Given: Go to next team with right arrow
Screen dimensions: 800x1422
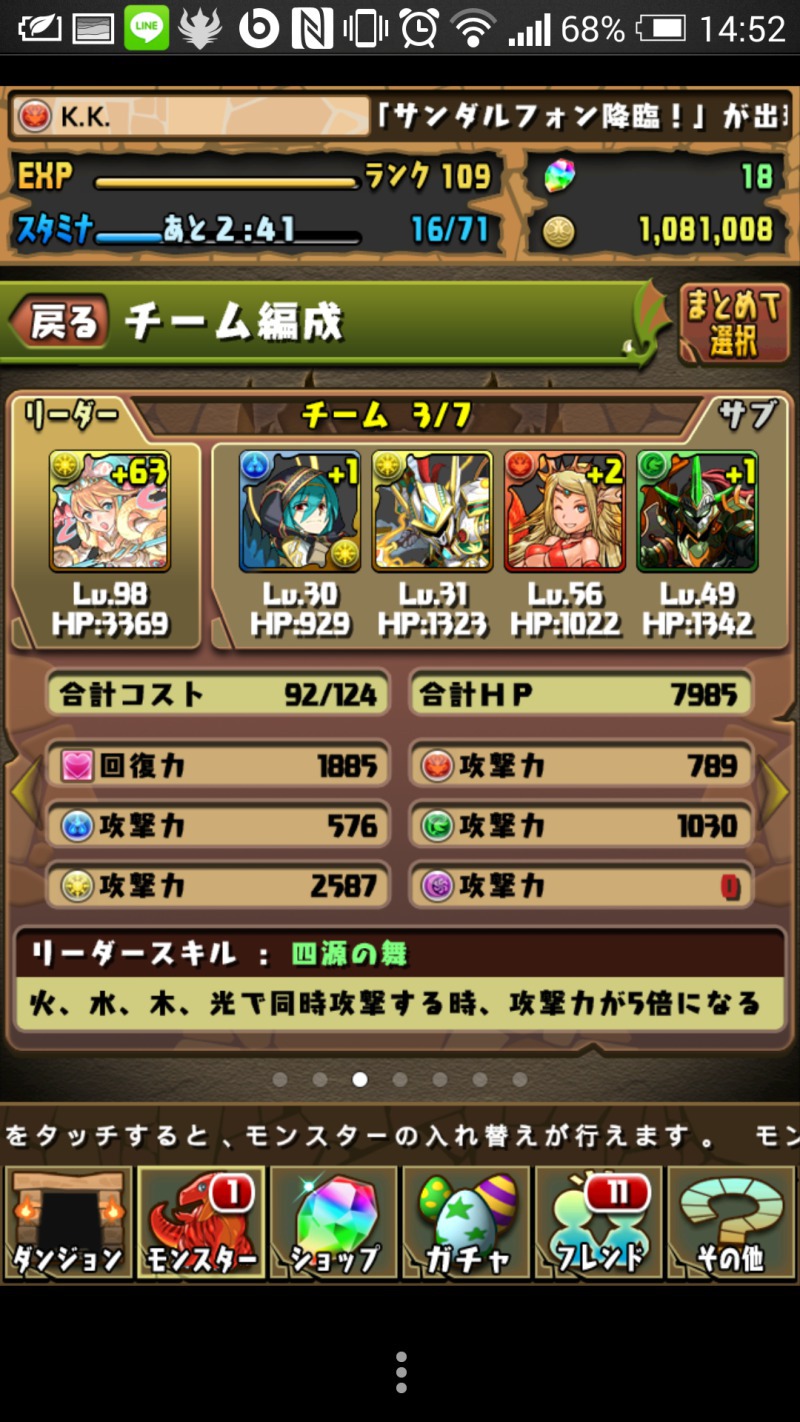Looking at the screenshot, I should point(776,790).
